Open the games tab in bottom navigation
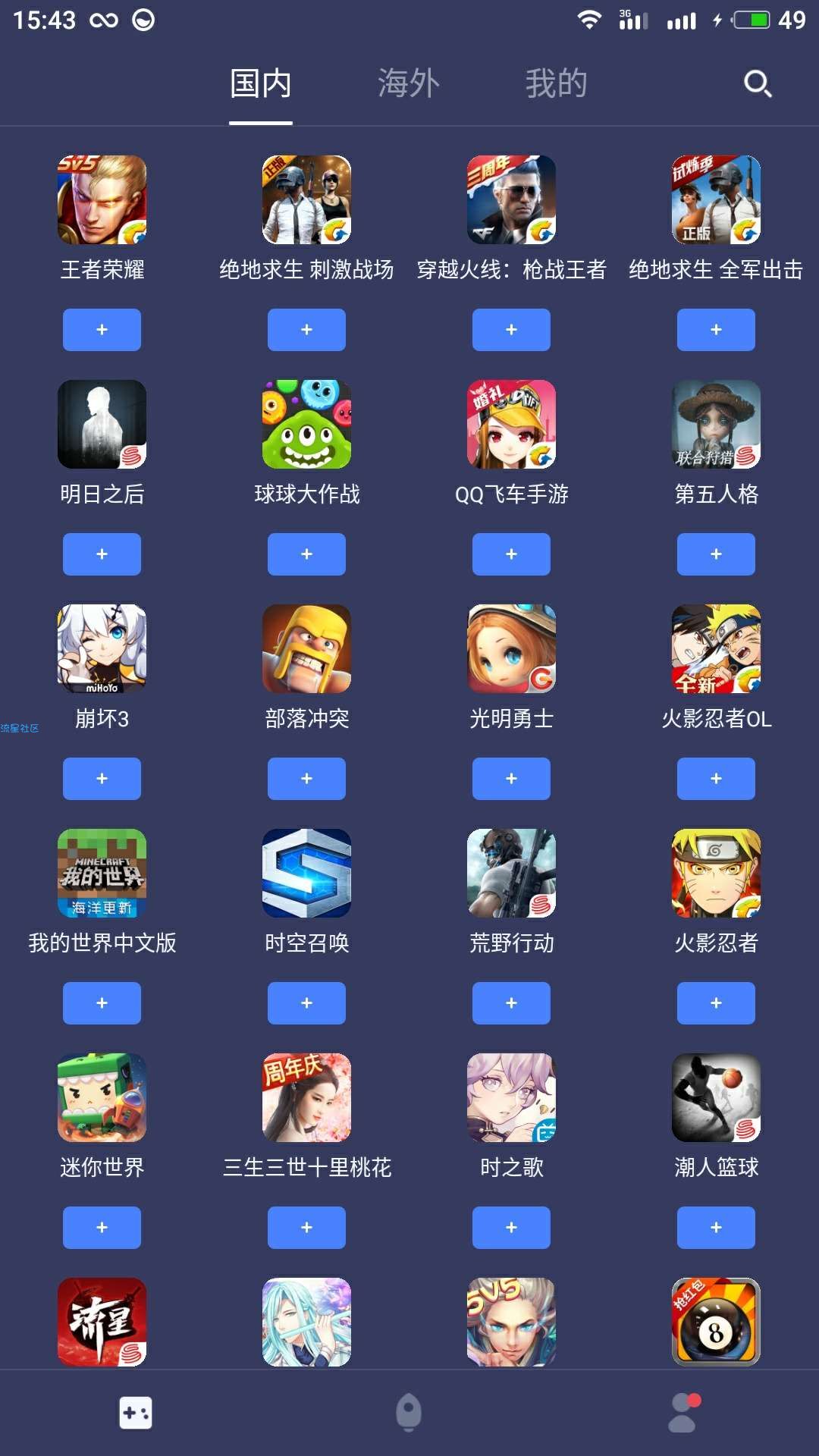 point(136,1414)
